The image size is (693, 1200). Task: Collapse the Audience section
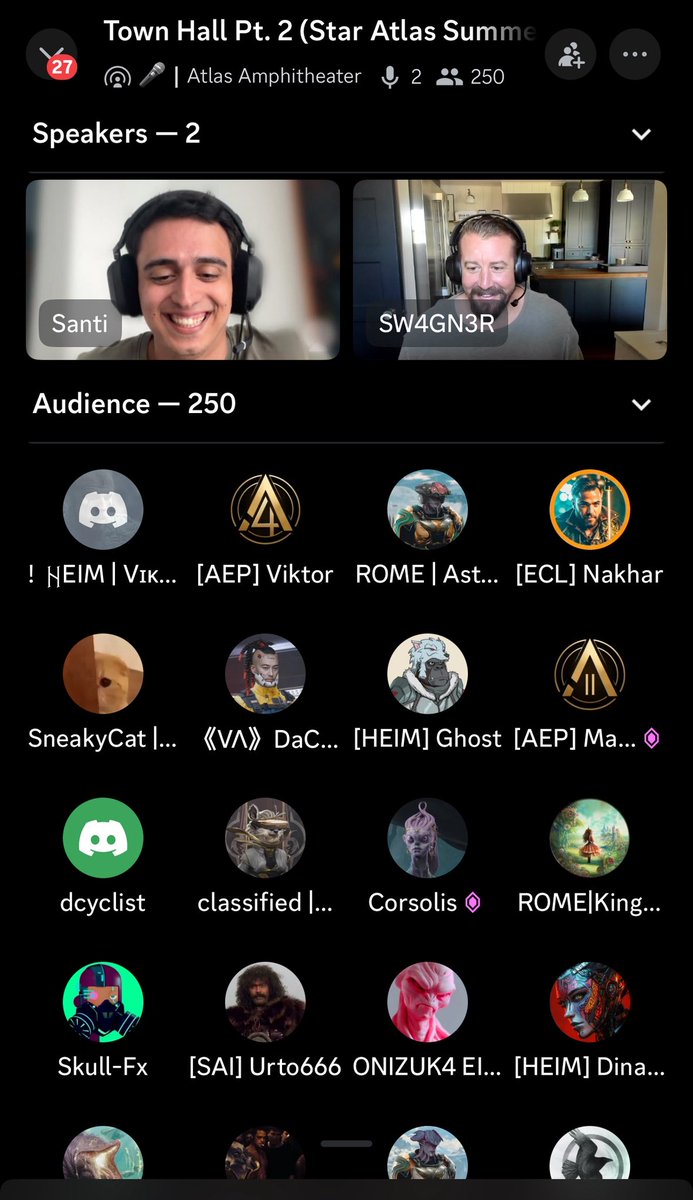point(642,404)
